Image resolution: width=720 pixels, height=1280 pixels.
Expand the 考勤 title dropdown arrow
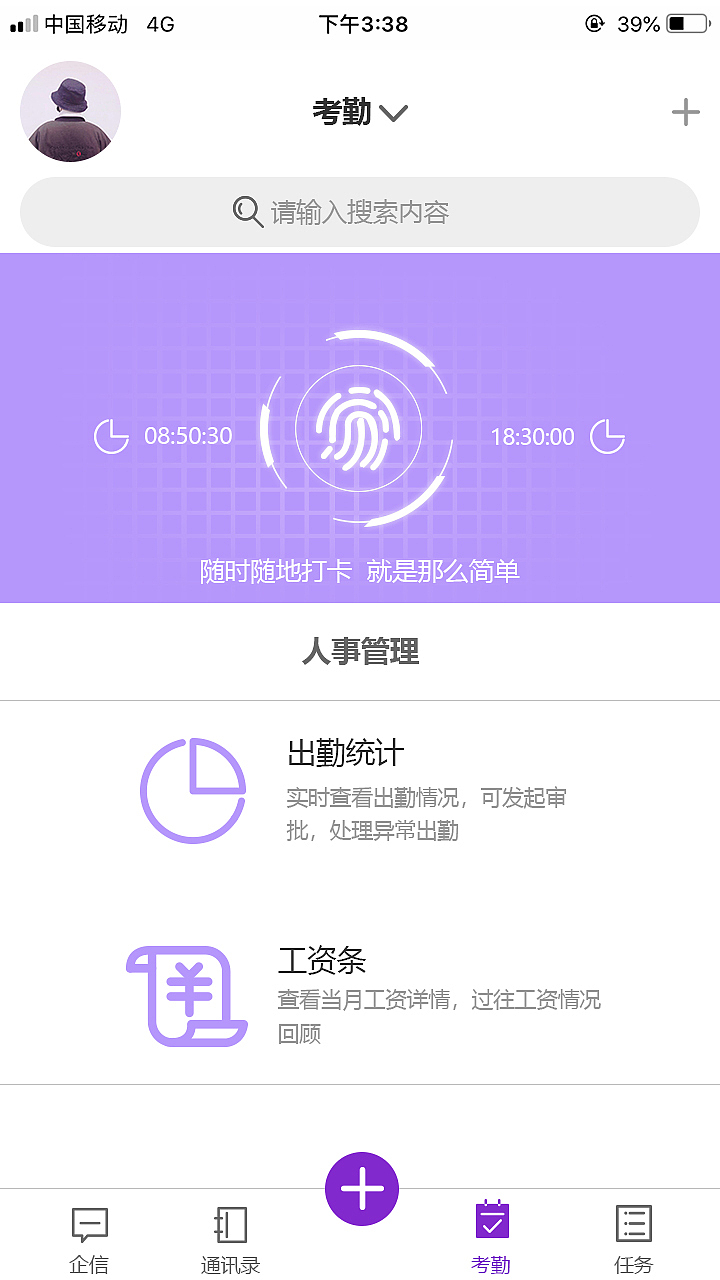tap(394, 115)
